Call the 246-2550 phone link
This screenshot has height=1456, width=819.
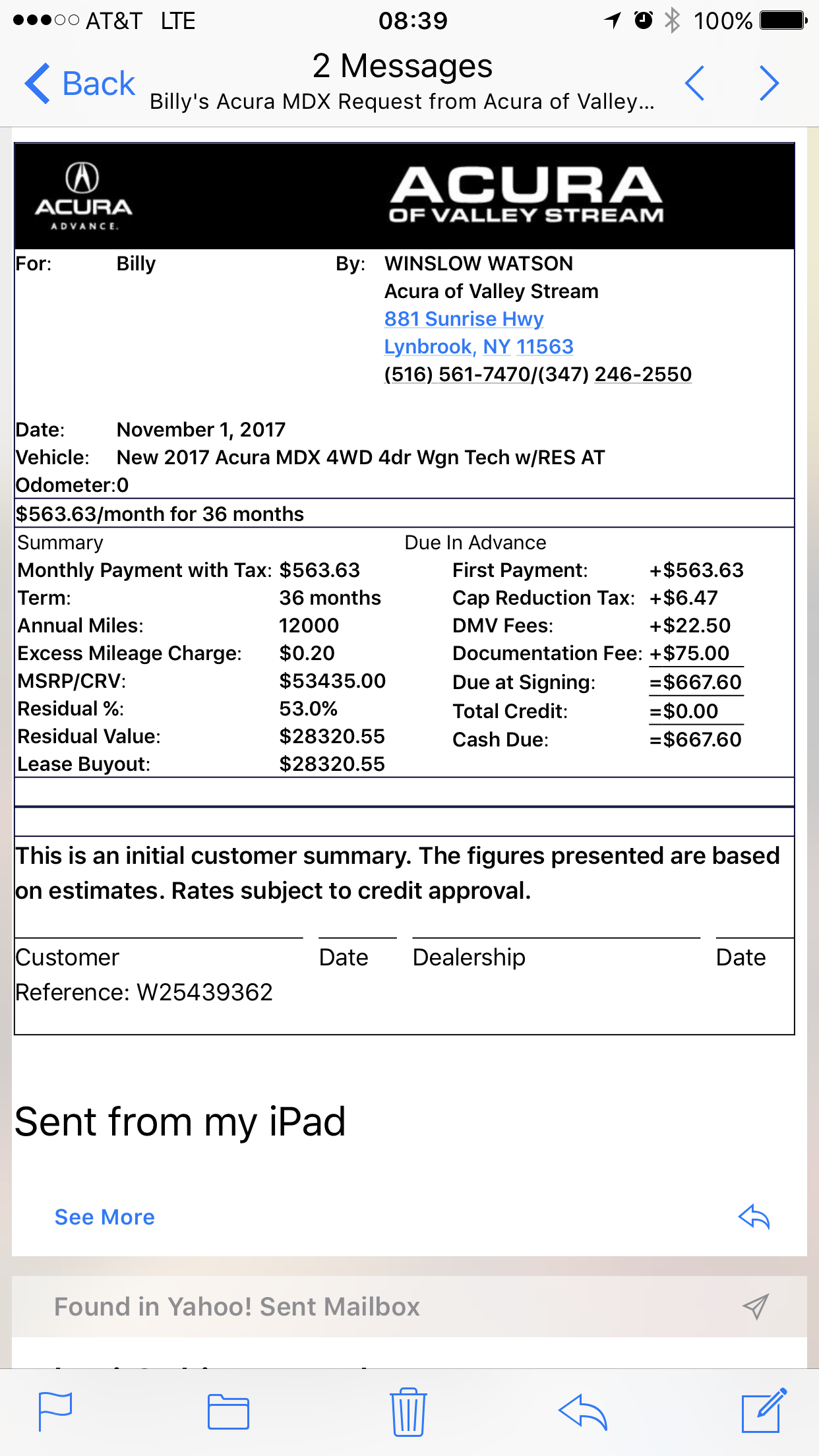643,375
